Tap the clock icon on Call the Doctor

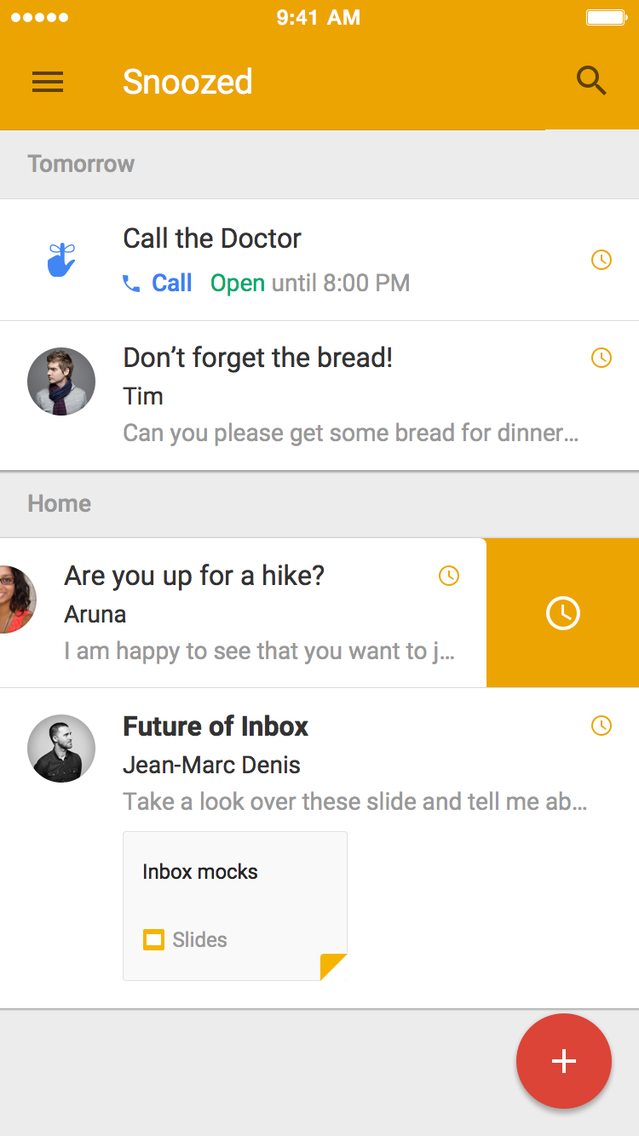(601, 260)
